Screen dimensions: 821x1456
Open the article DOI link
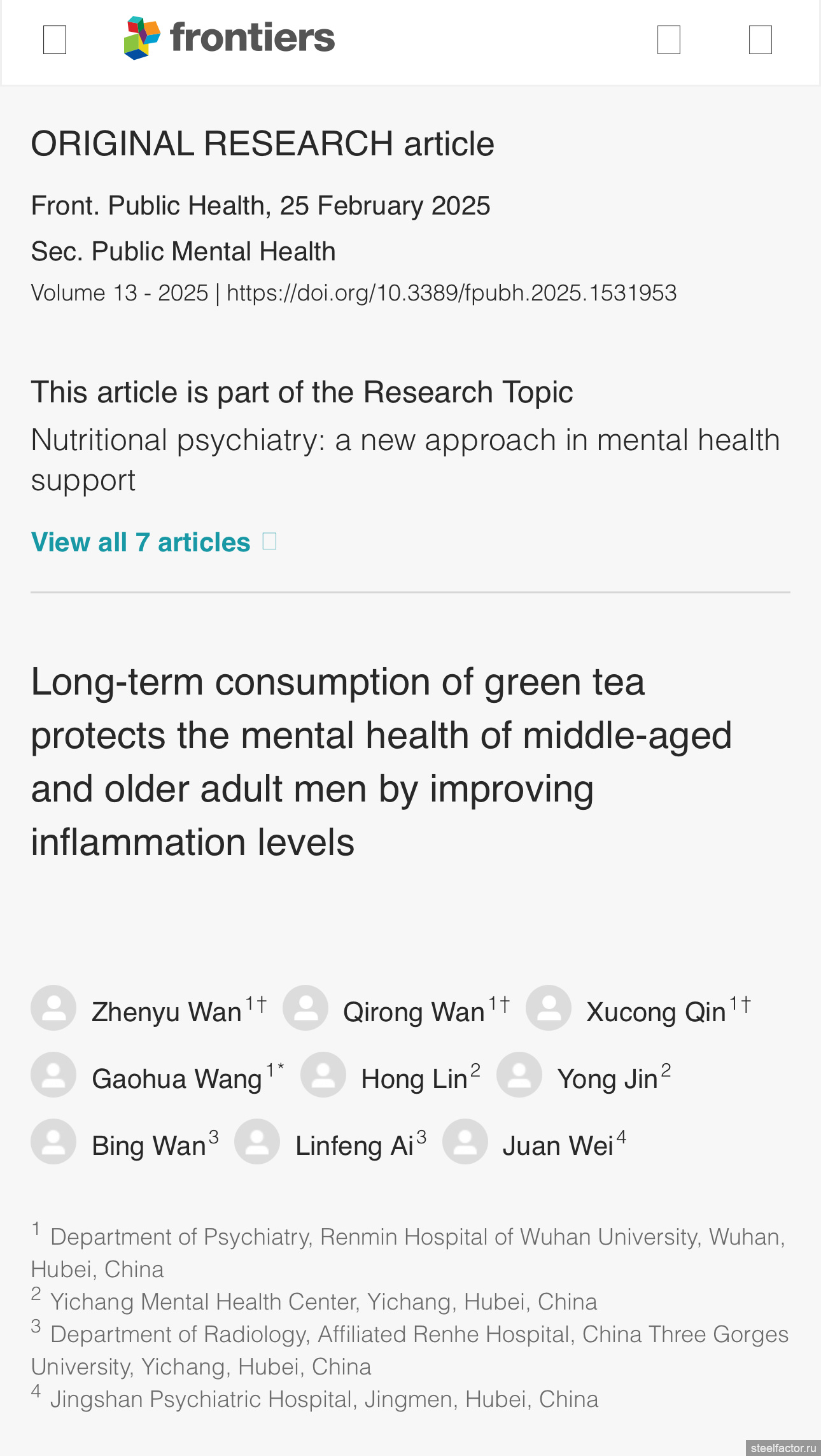coord(451,293)
